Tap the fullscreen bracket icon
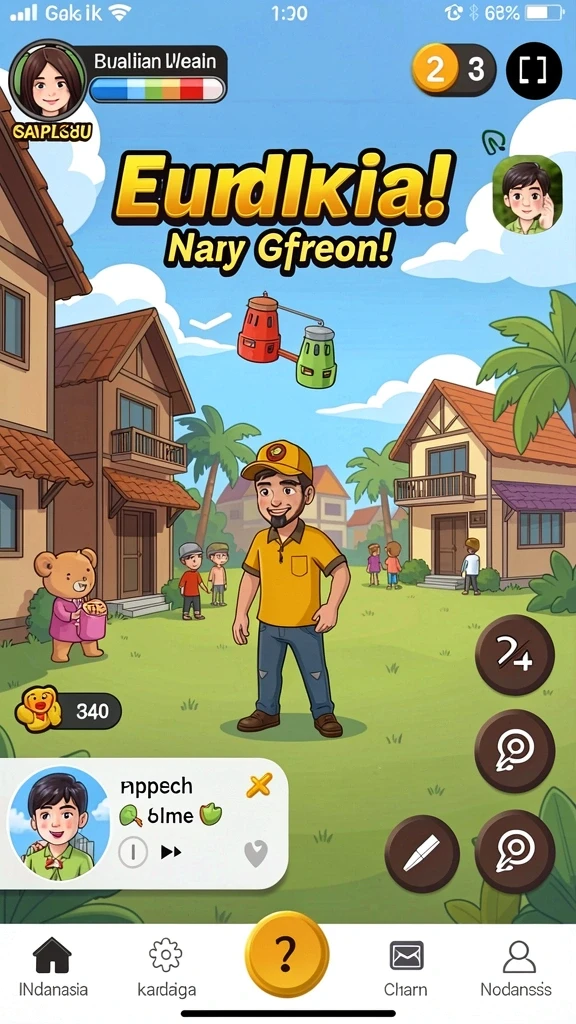Image resolution: width=576 pixels, height=1024 pixels. coord(534,70)
